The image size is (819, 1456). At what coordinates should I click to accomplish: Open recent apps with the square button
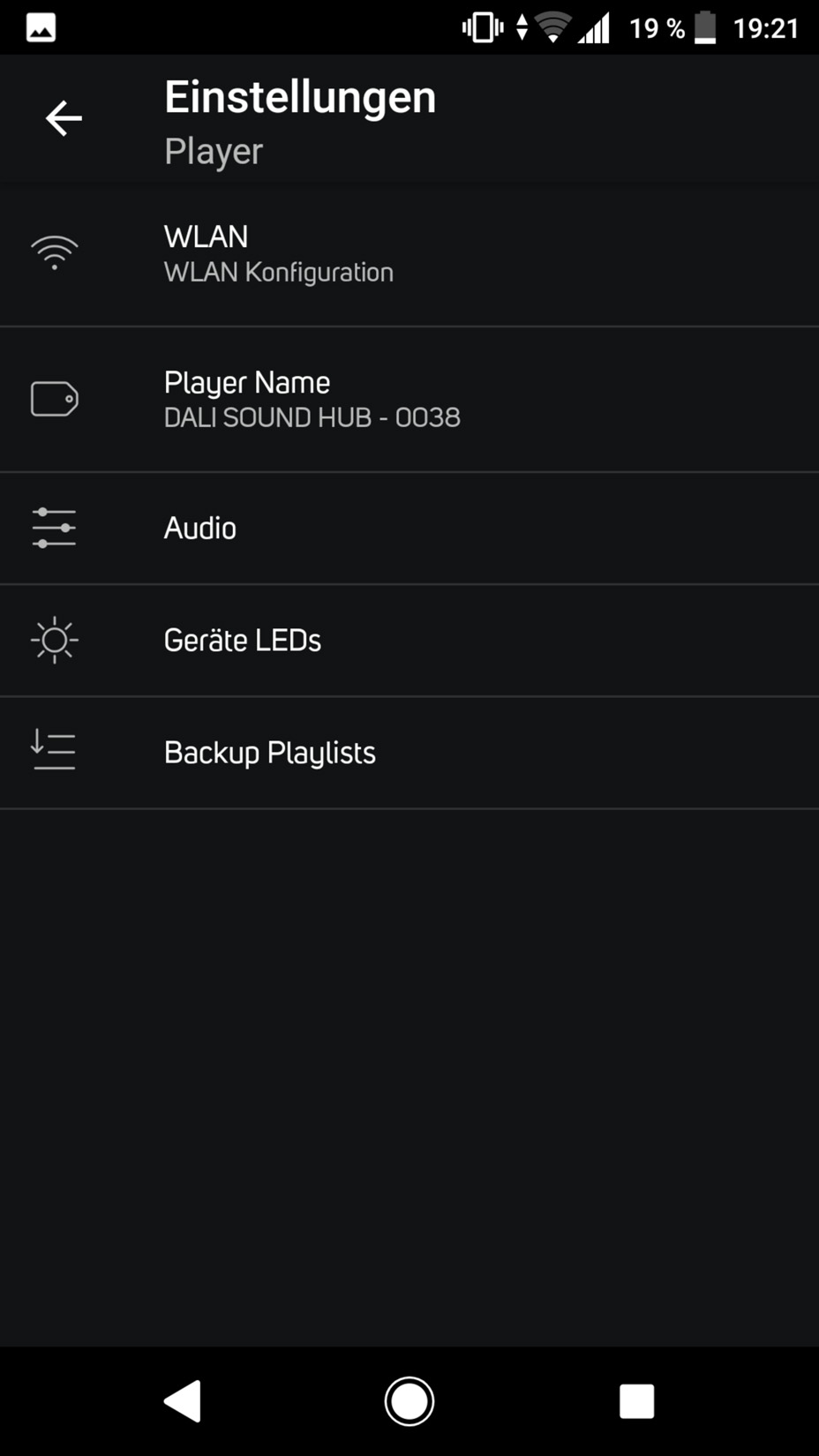point(636,1400)
